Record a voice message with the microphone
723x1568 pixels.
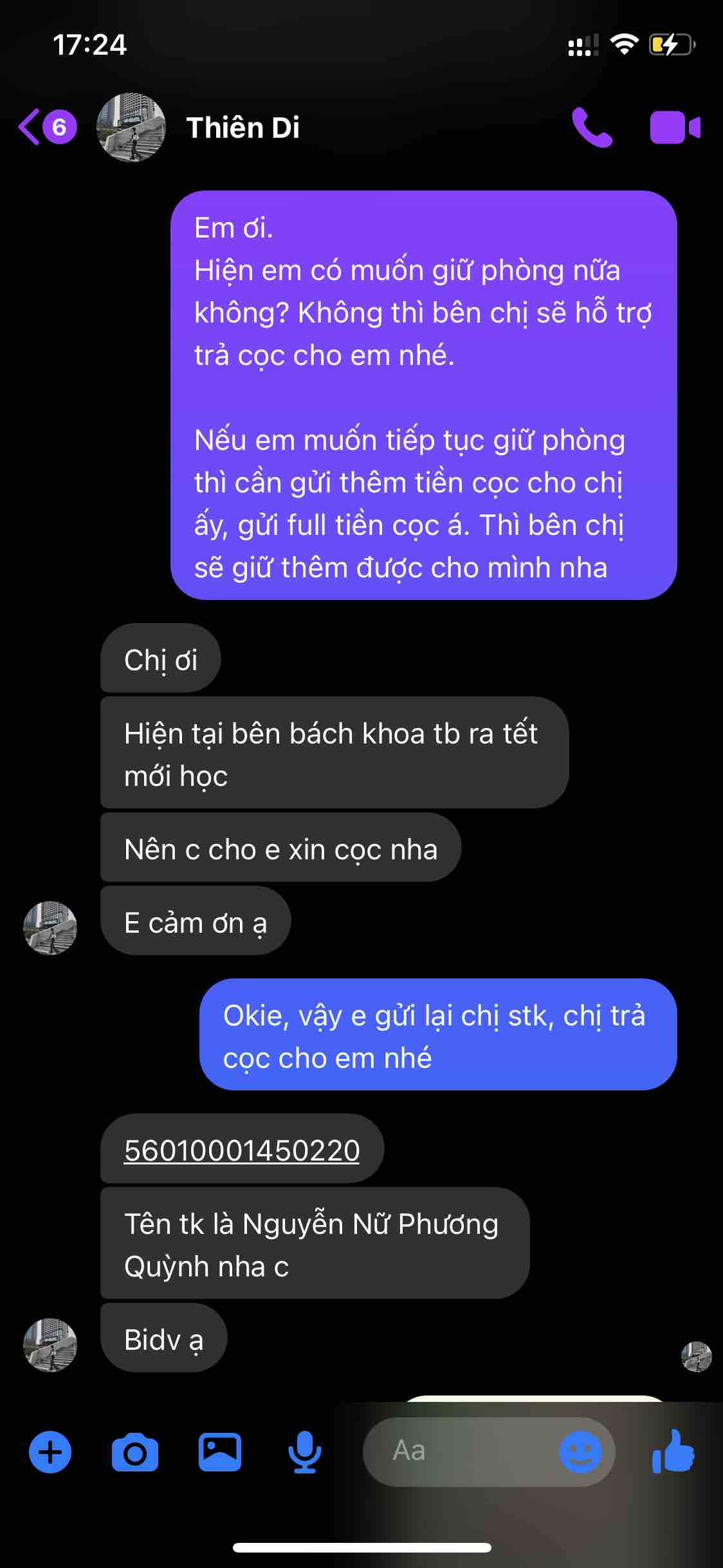304,1451
